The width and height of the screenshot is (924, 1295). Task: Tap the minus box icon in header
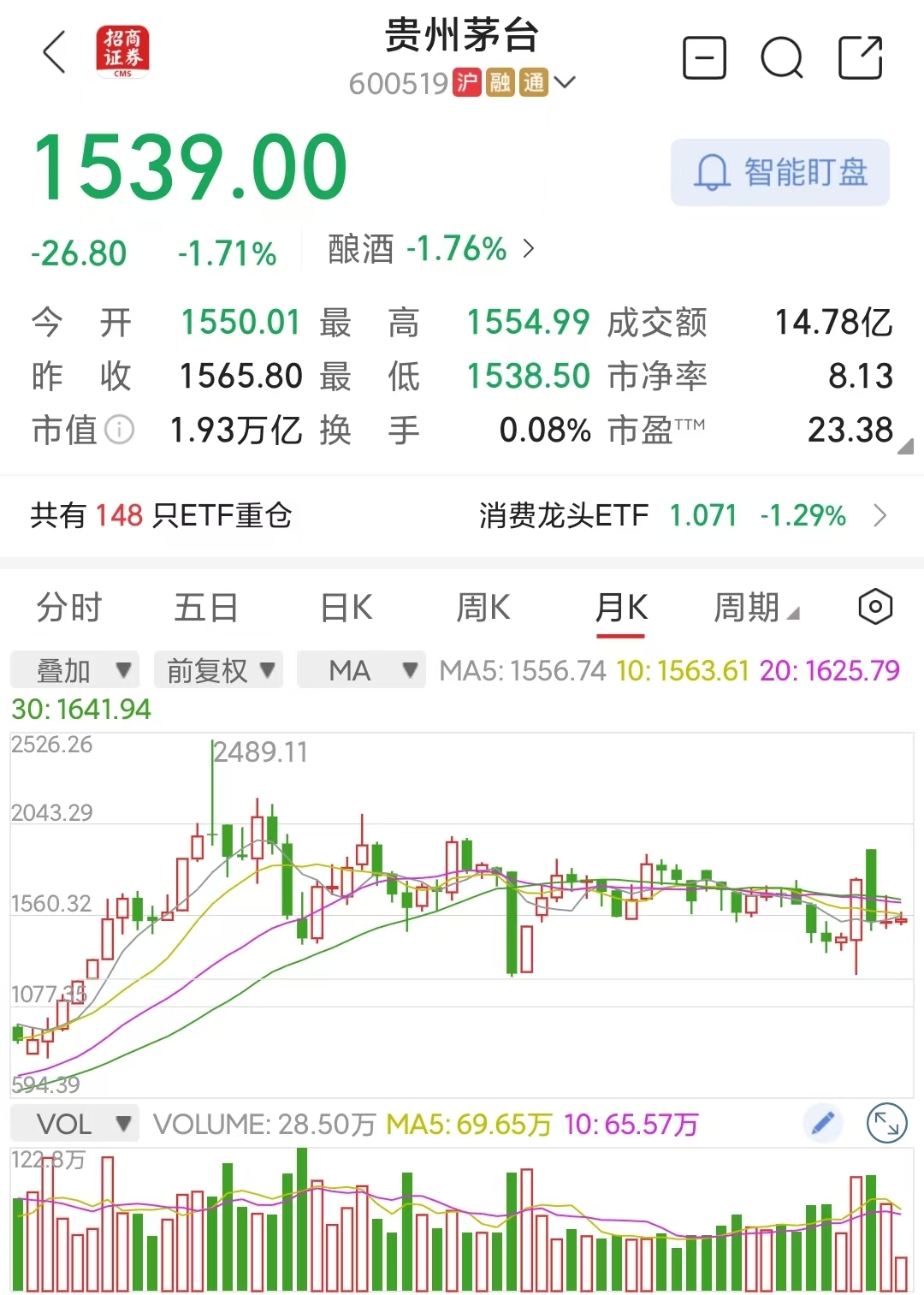pyautogui.click(x=704, y=58)
